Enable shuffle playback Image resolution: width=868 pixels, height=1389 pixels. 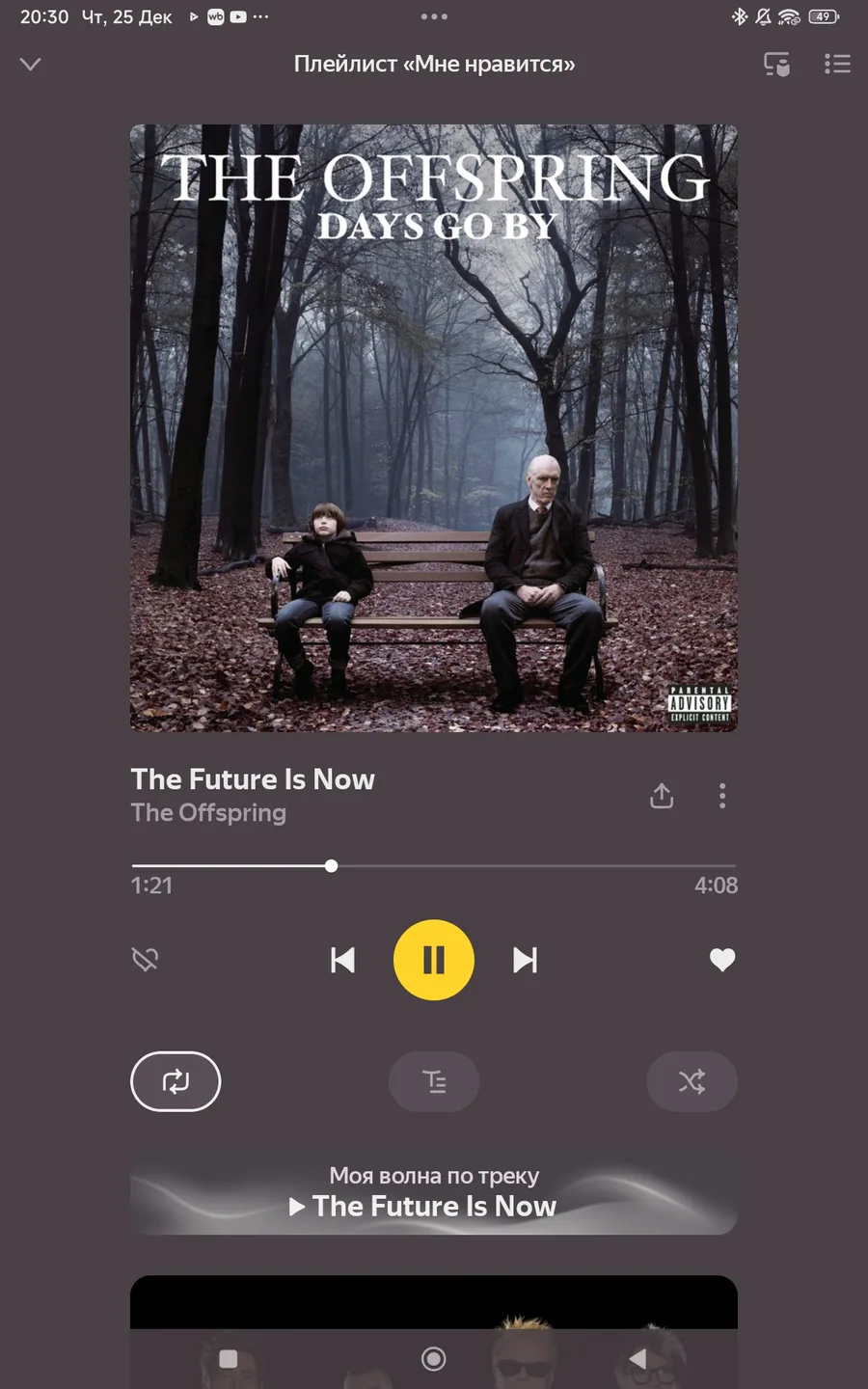coord(692,1081)
